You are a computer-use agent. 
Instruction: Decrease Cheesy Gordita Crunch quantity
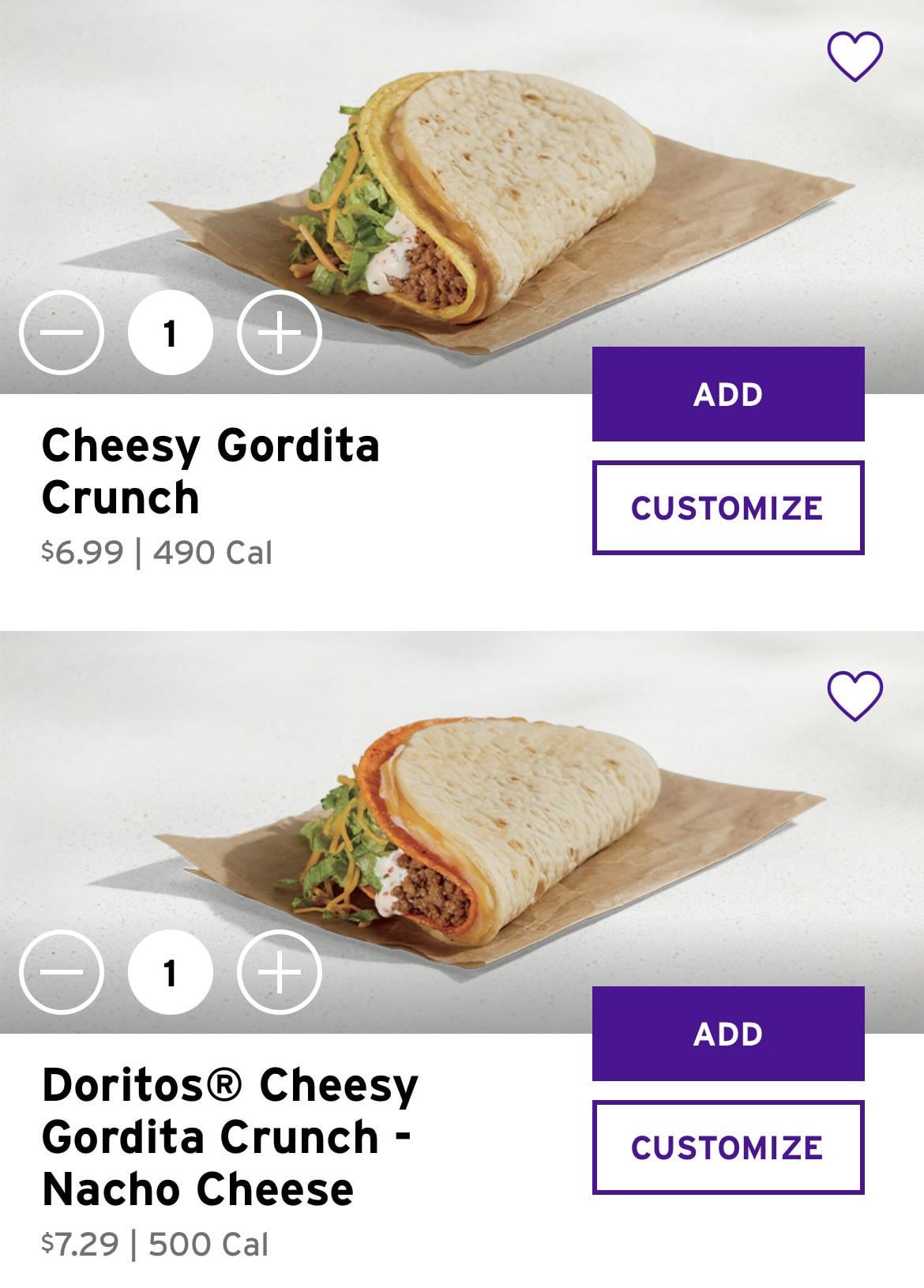[62, 332]
